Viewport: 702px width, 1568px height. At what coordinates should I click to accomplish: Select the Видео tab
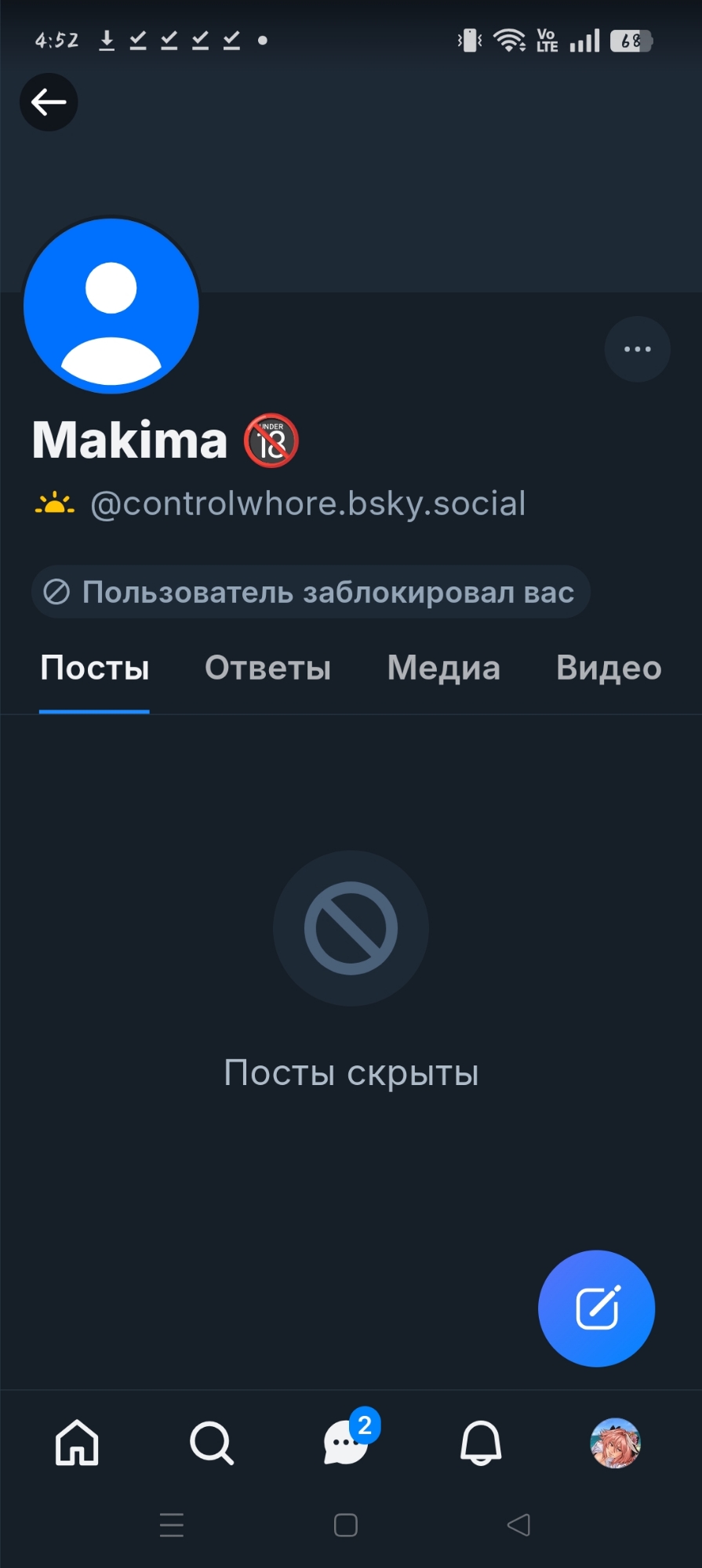[x=609, y=668]
